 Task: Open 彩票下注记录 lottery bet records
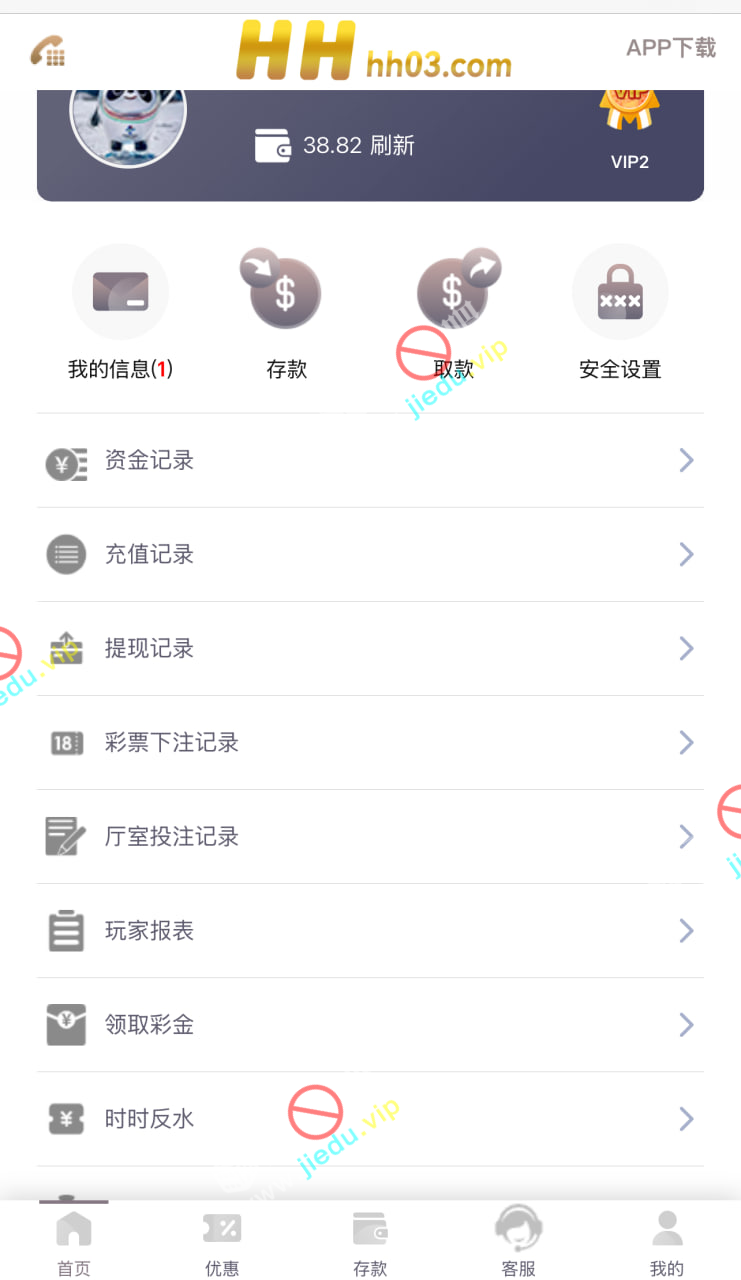tap(370, 743)
